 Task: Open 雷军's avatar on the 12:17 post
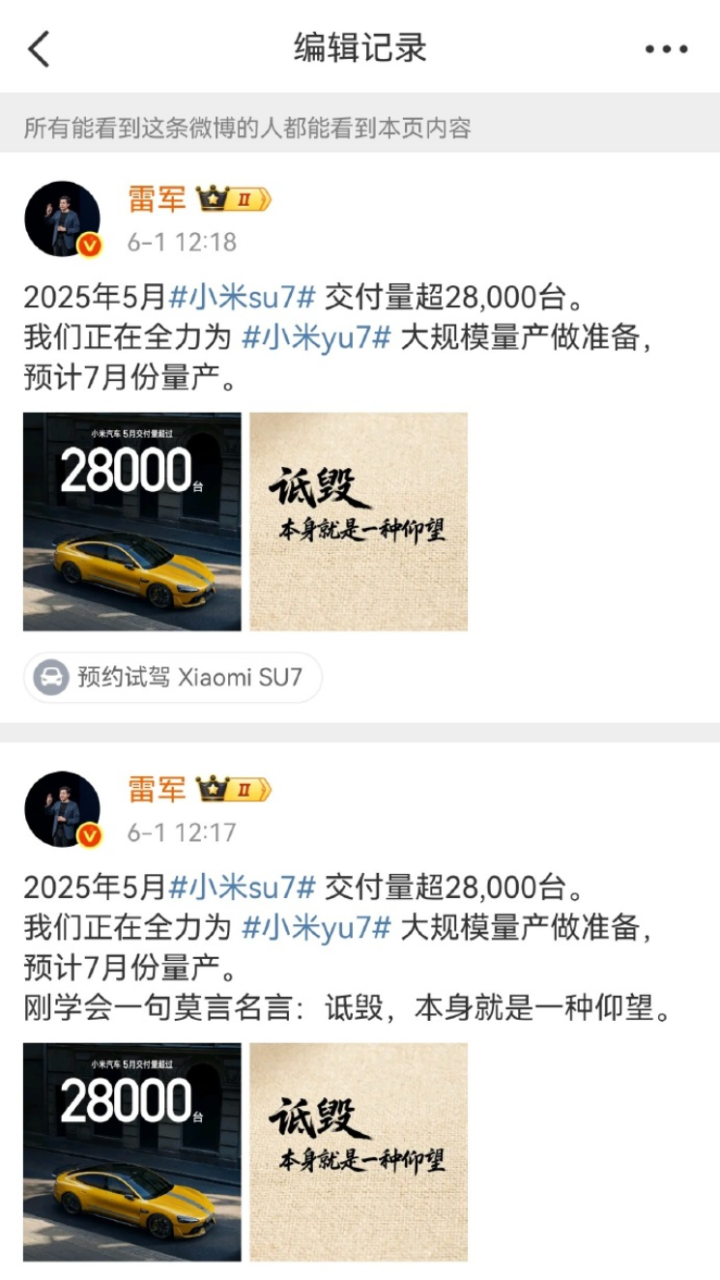tap(62, 809)
